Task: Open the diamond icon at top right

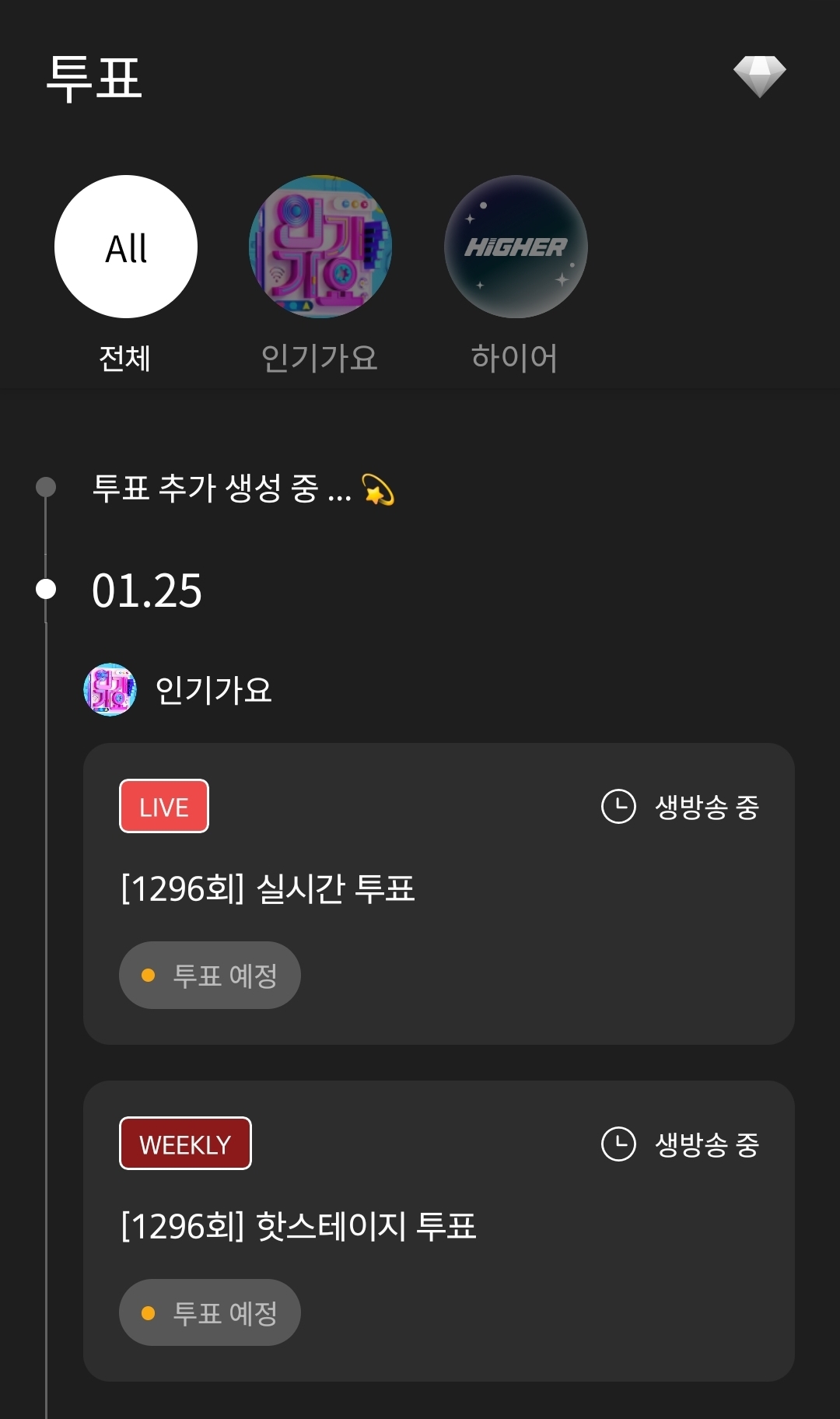Action: tap(760, 76)
